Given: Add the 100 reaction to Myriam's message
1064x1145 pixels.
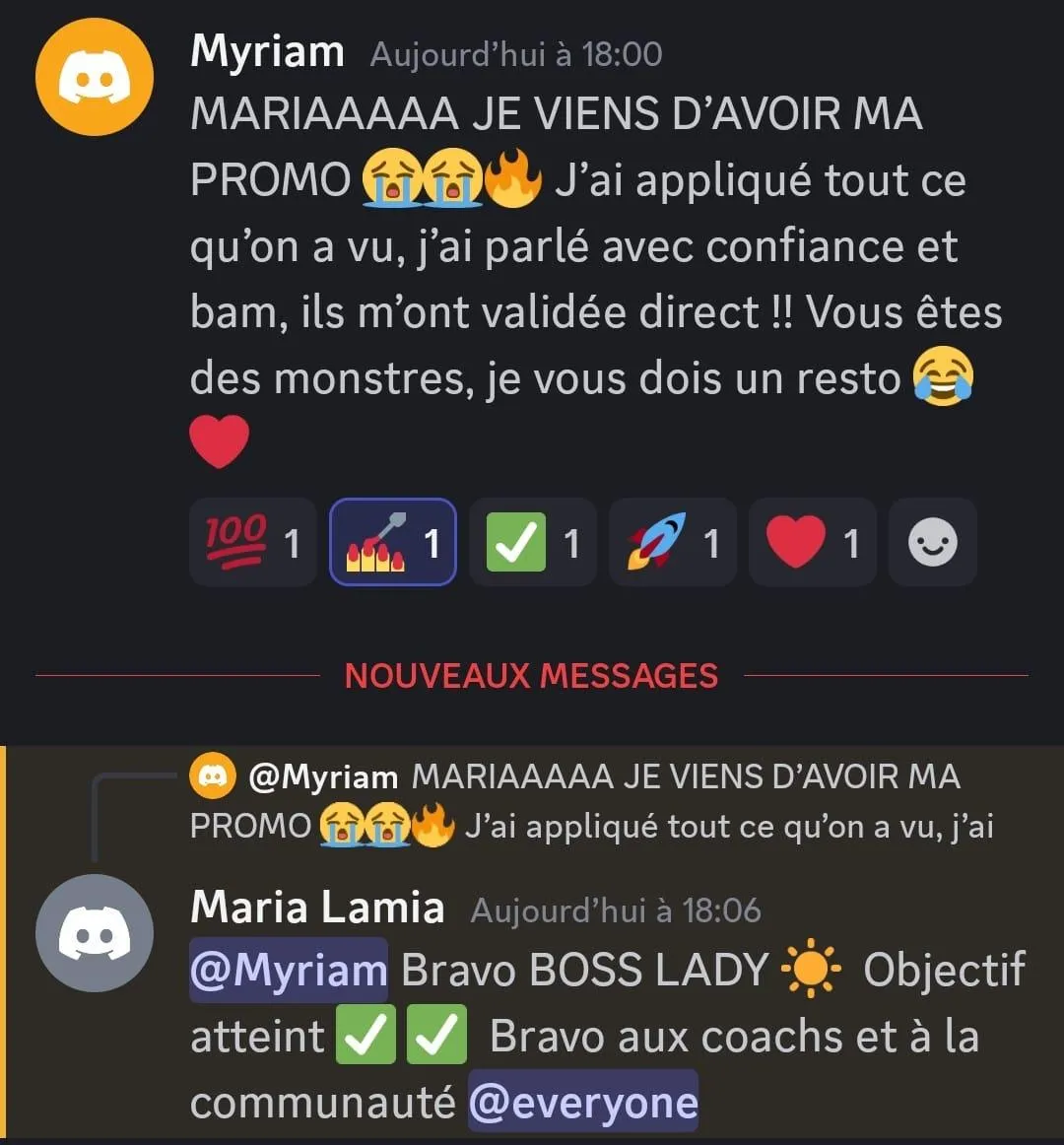Looking at the screenshot, I should 252,542.
